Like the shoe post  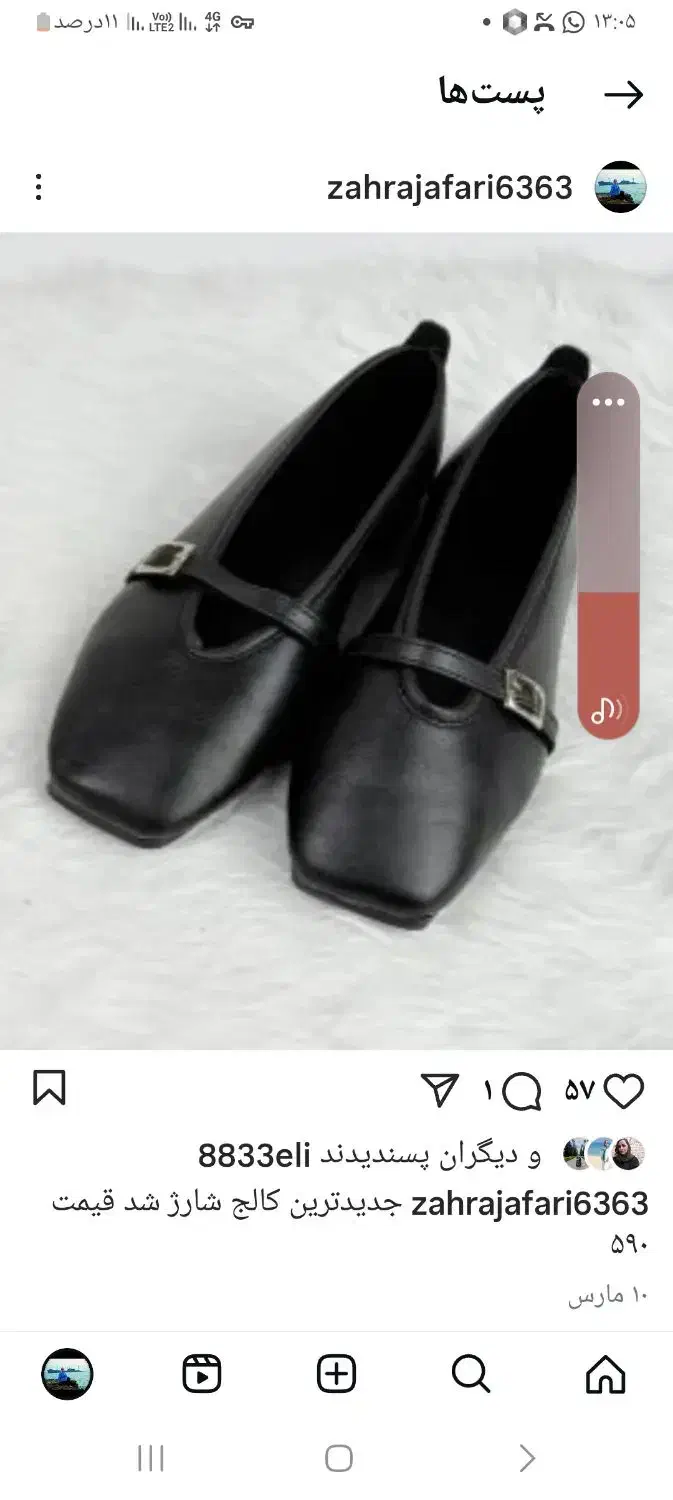[x=624, y=1091]
